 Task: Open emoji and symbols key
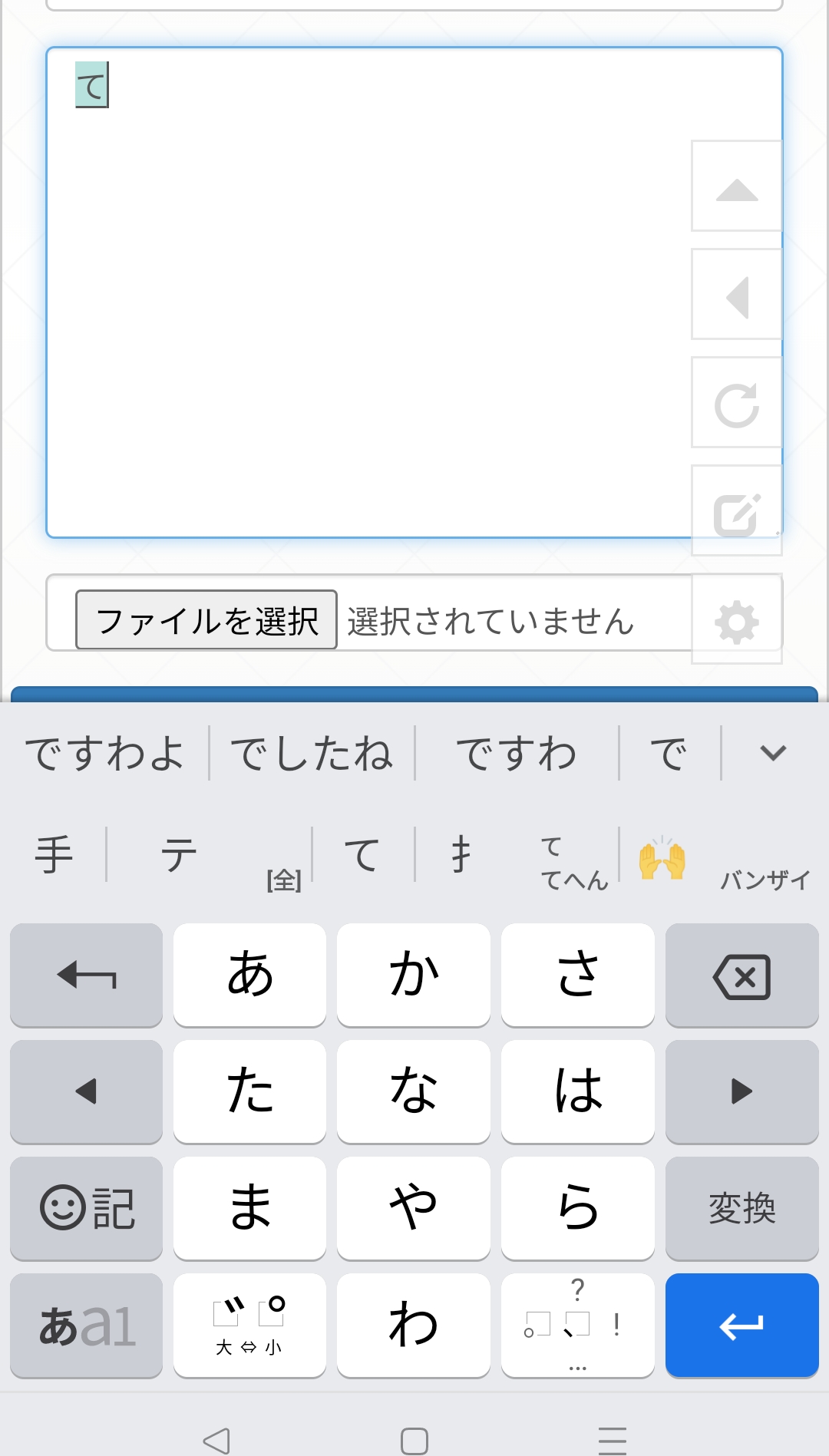[87, 1208]
